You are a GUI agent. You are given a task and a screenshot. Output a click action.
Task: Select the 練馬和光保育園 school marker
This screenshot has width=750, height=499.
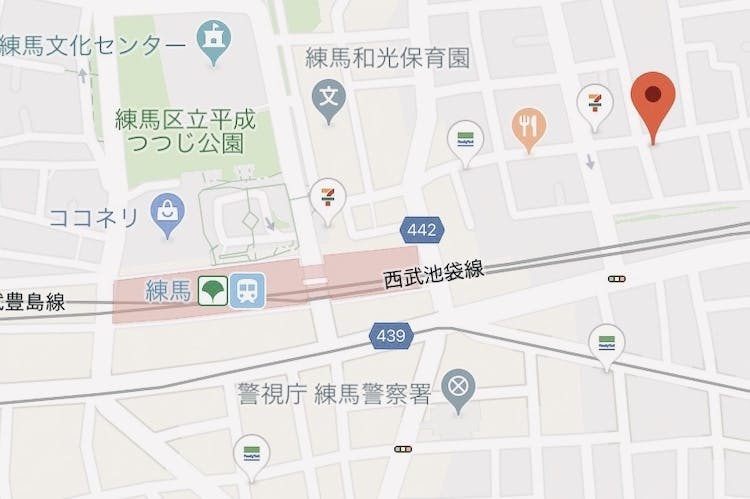pos(329,101)
